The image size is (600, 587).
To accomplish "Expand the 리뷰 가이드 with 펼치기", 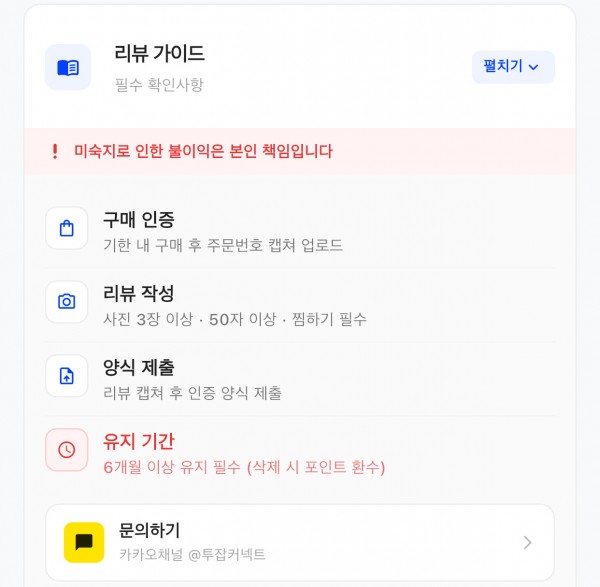I will coord(512,67).
